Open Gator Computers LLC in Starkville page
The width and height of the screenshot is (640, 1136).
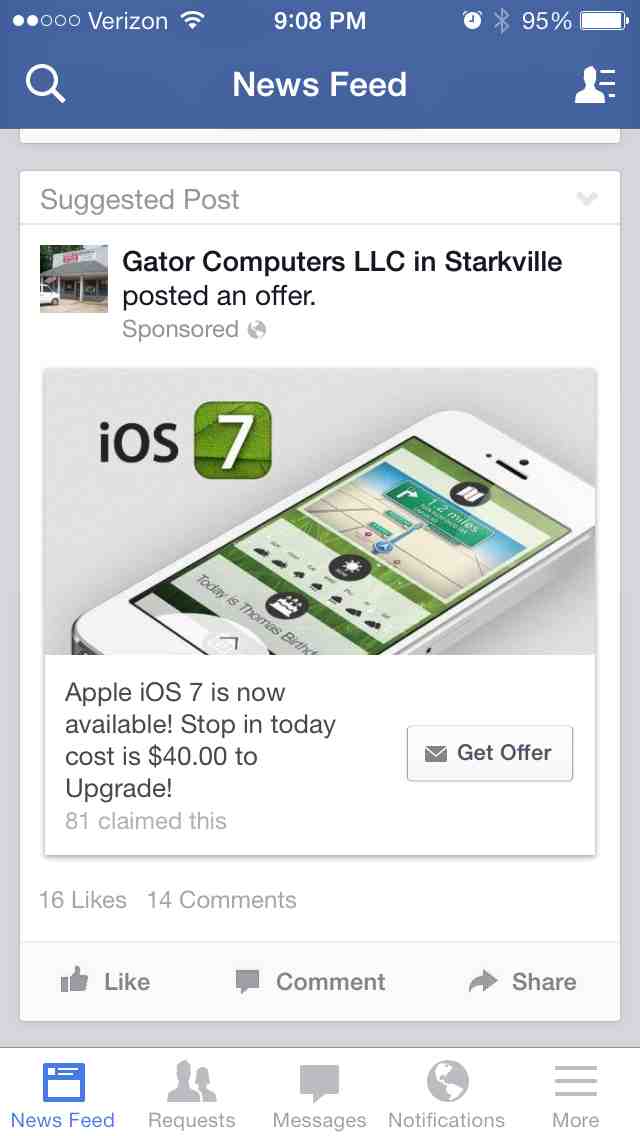pyautogui.click(x=342, y=262)
